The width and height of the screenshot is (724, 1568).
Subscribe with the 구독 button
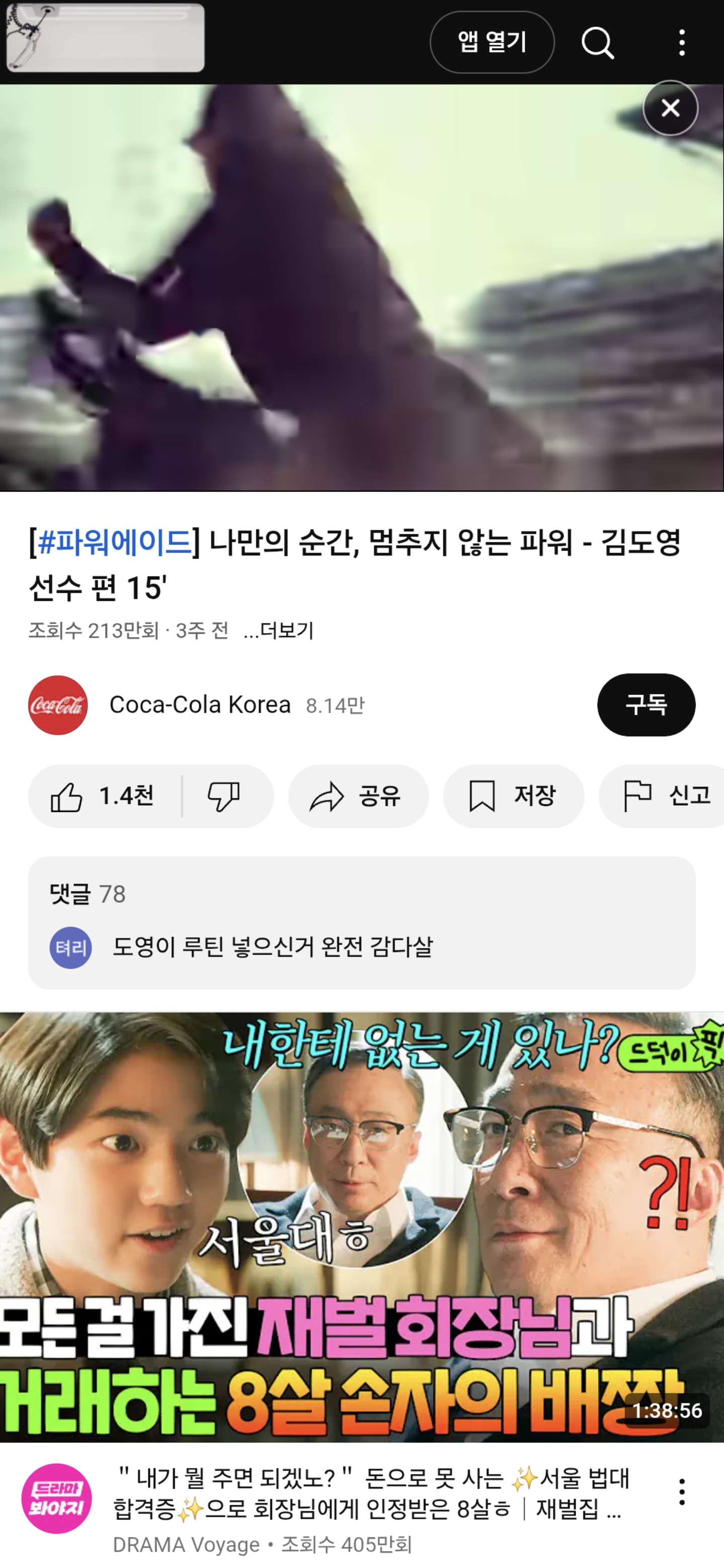[646, 705]
